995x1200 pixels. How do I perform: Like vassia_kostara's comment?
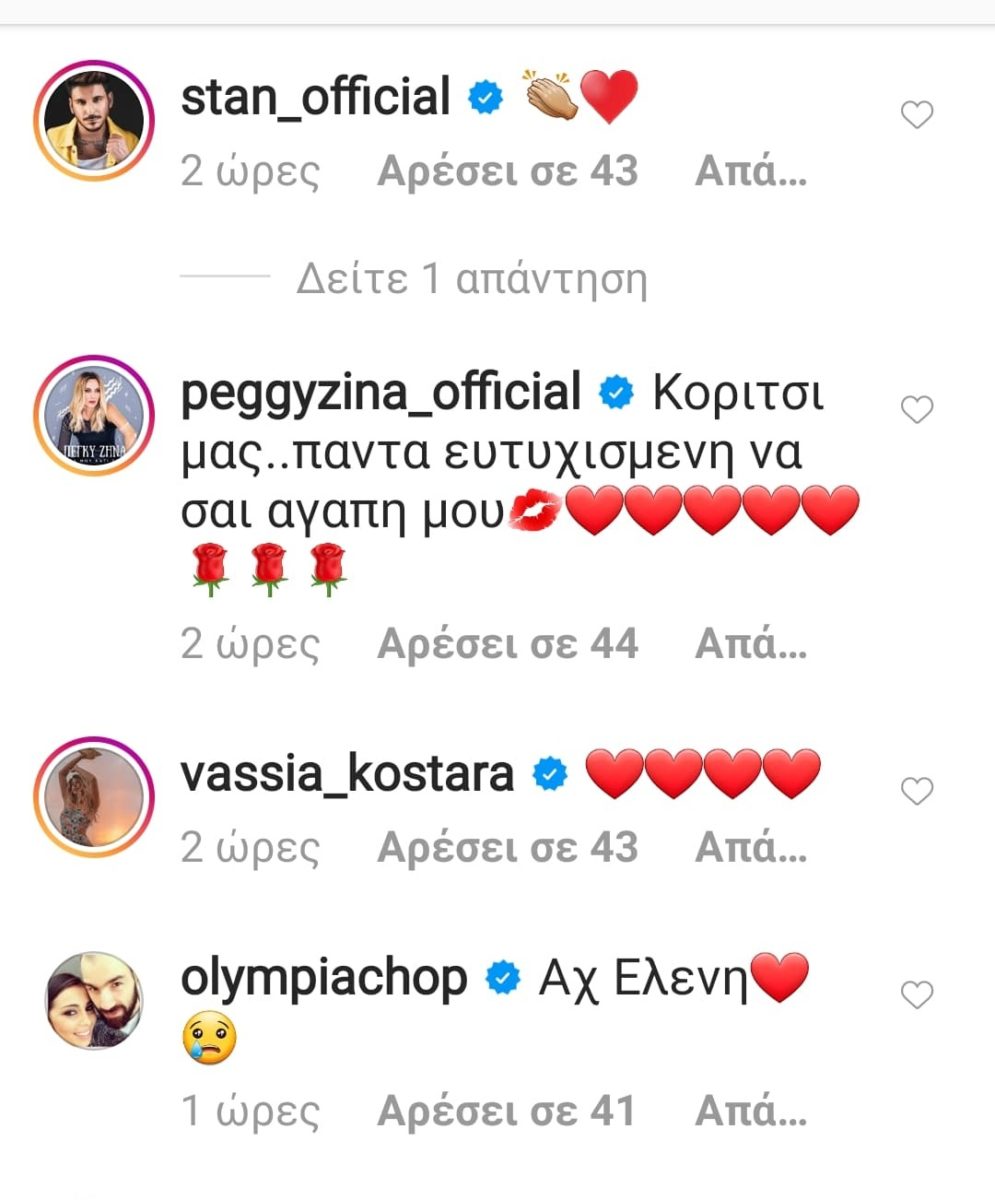[917, 792]
